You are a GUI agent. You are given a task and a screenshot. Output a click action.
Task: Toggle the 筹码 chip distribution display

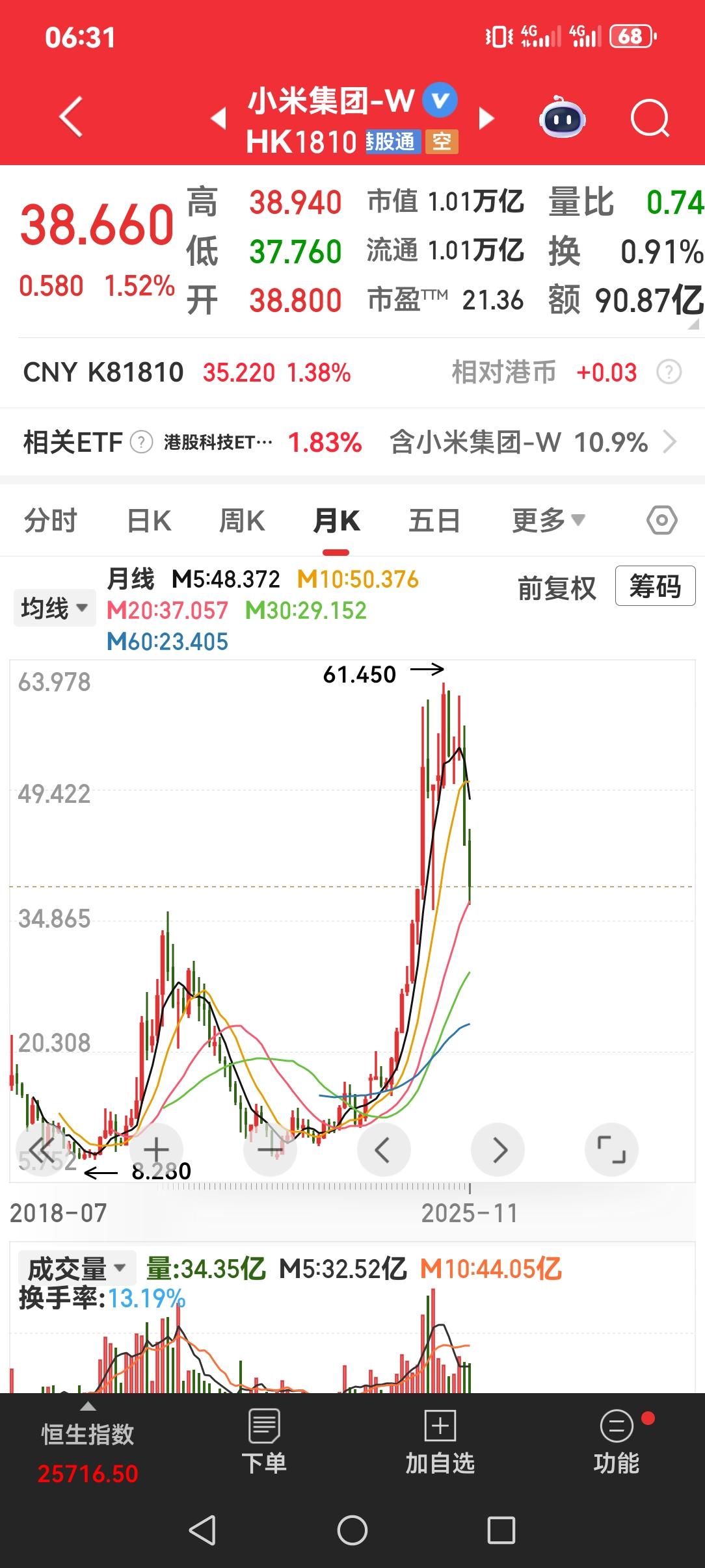654,588
